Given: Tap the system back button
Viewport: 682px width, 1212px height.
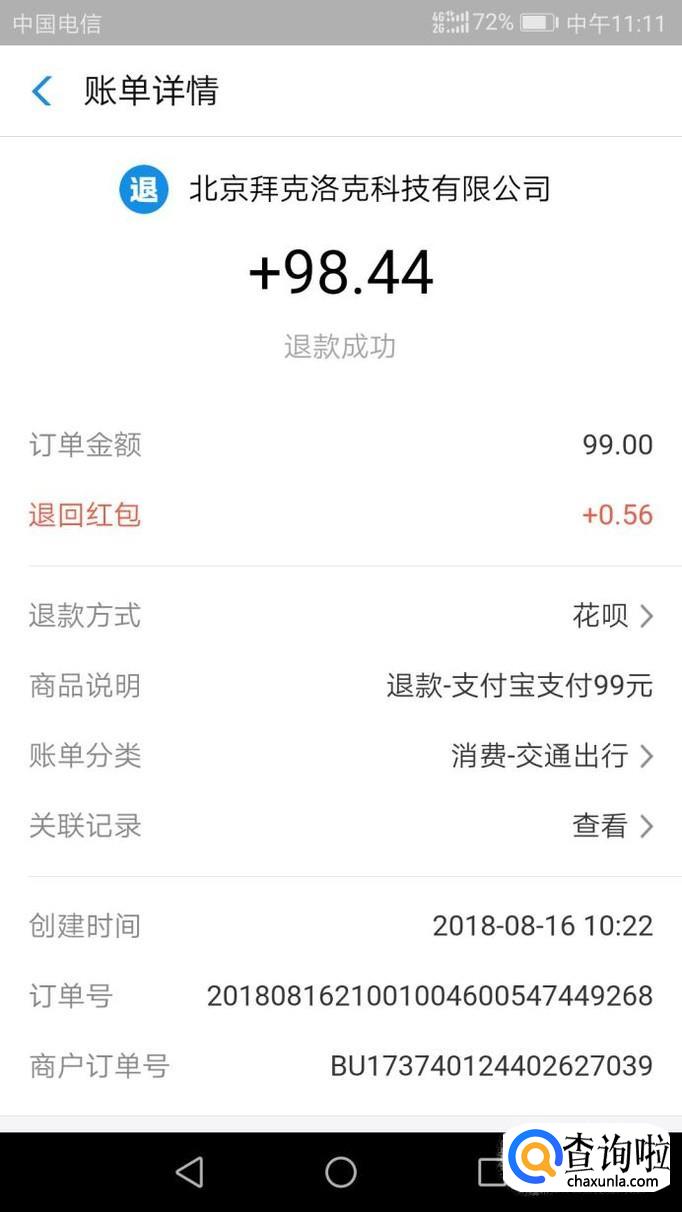Looking at the screenshot, I should coord(189,1172).
